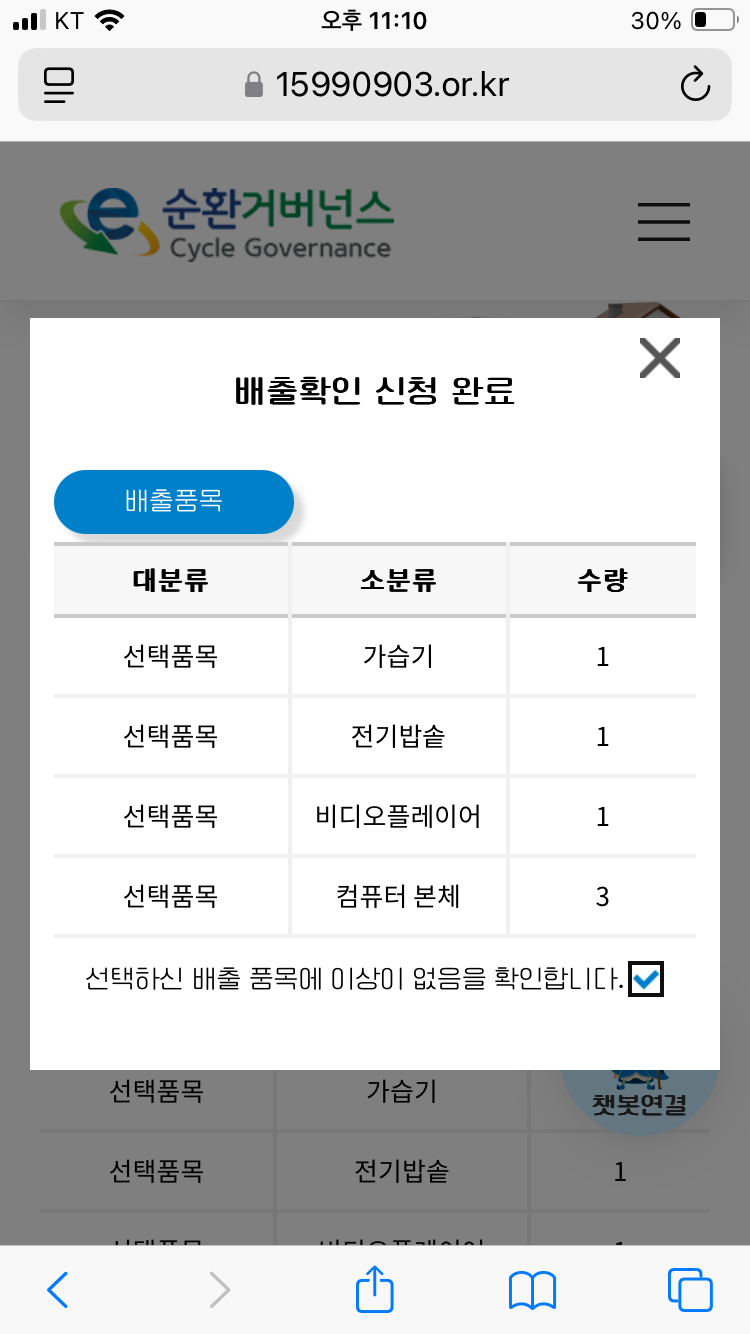Open Safari bookmarks

click(532, 1289)
